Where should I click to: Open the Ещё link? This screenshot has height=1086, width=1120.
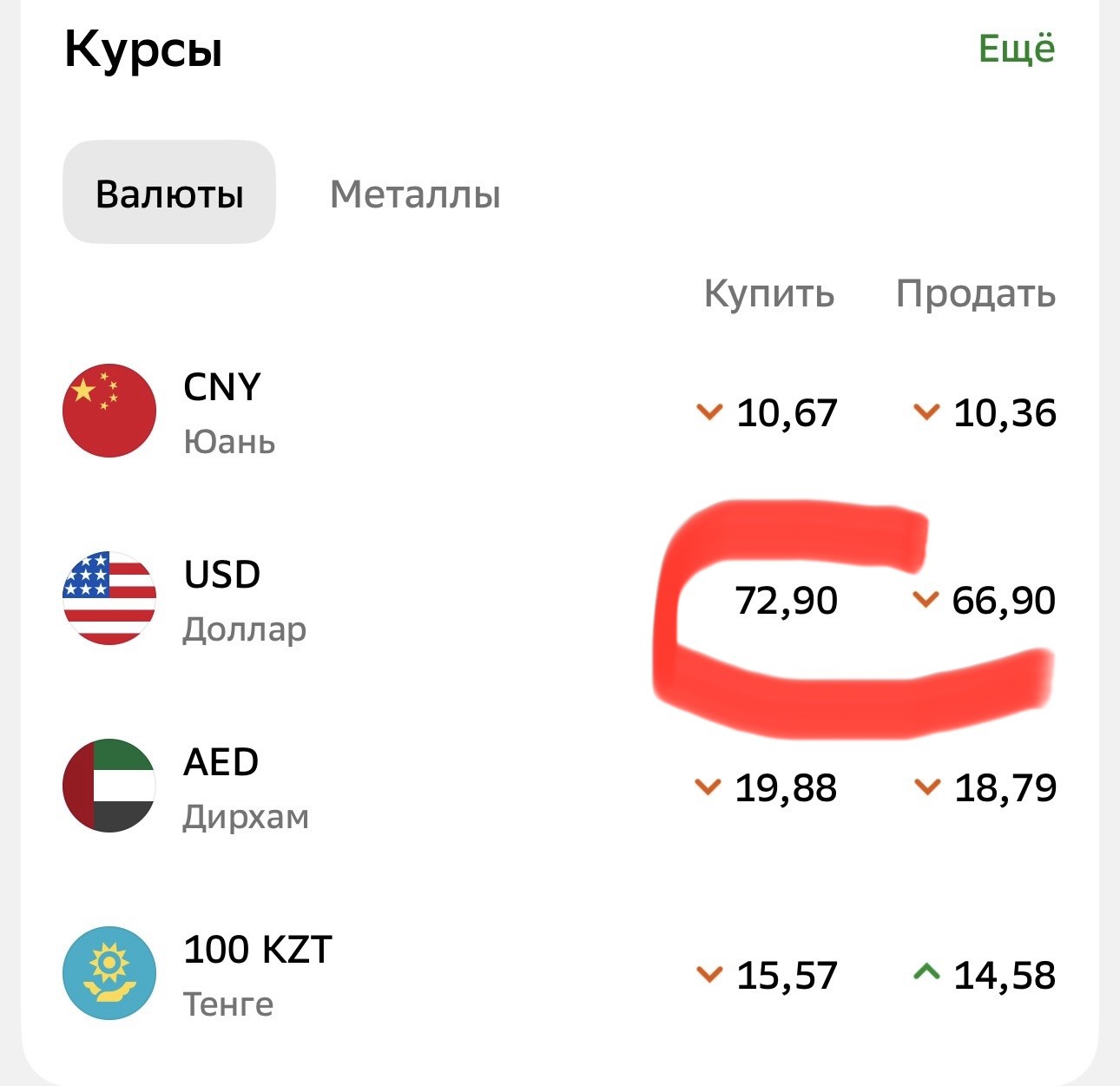[x=1017, y=49]
